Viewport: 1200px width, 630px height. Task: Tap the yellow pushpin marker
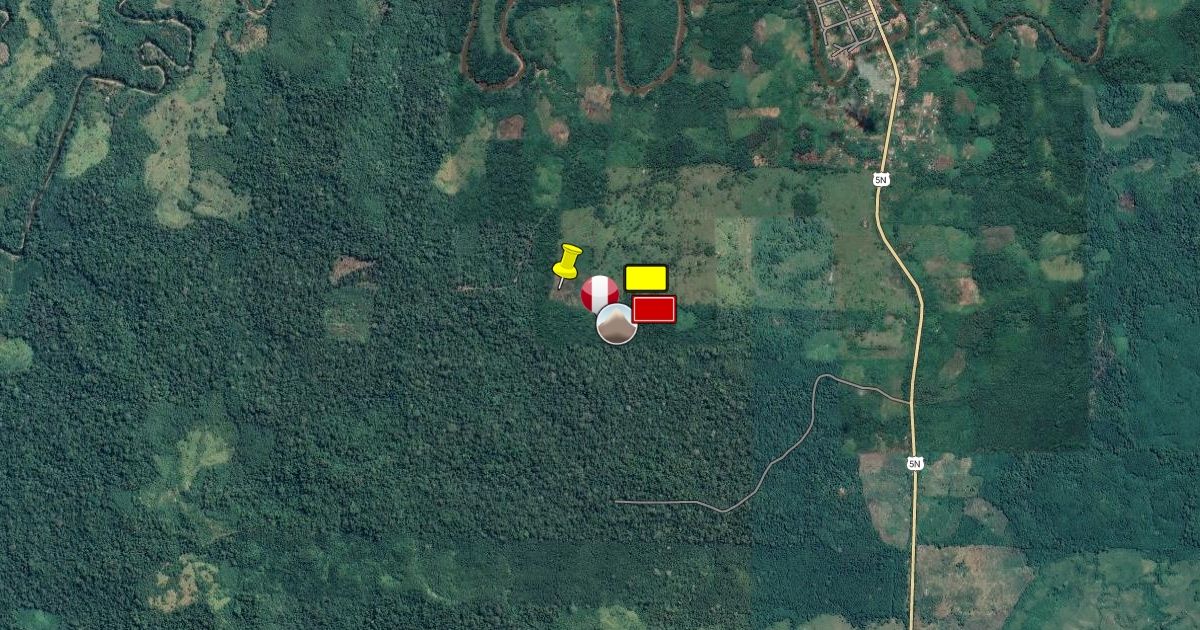[568, 262]
